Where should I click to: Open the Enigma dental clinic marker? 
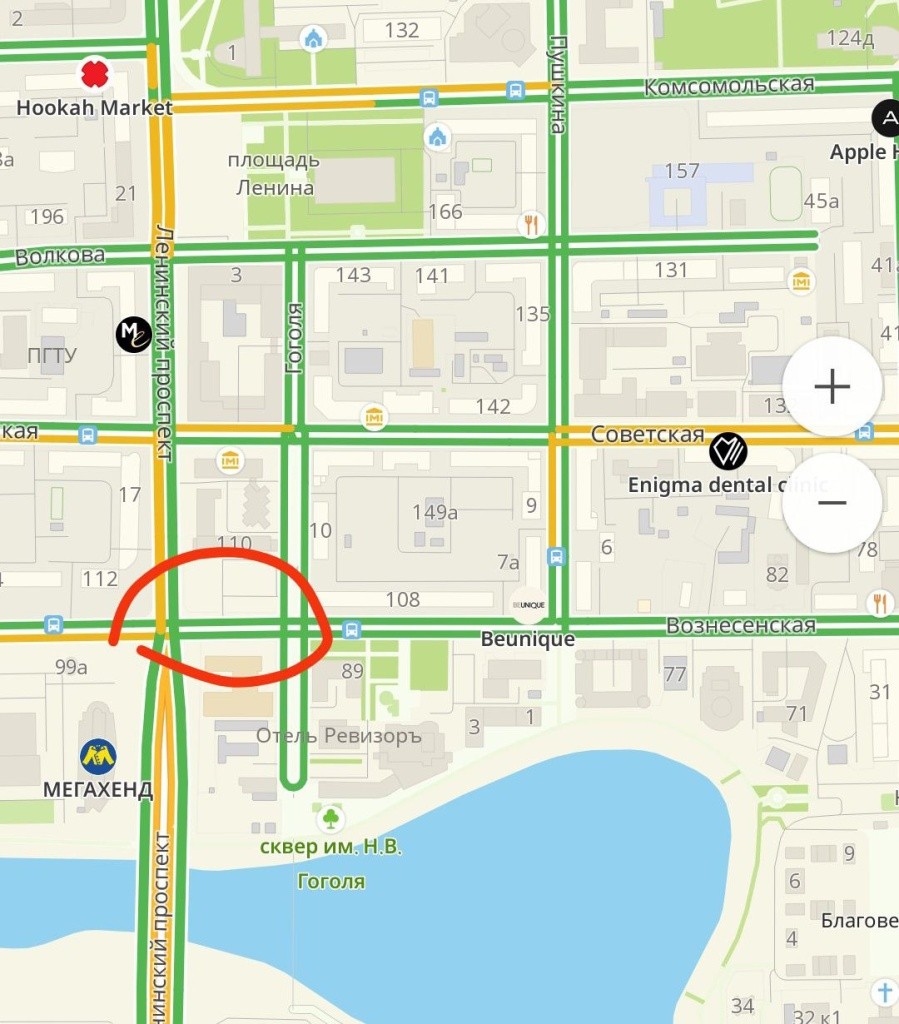[728, 452]
